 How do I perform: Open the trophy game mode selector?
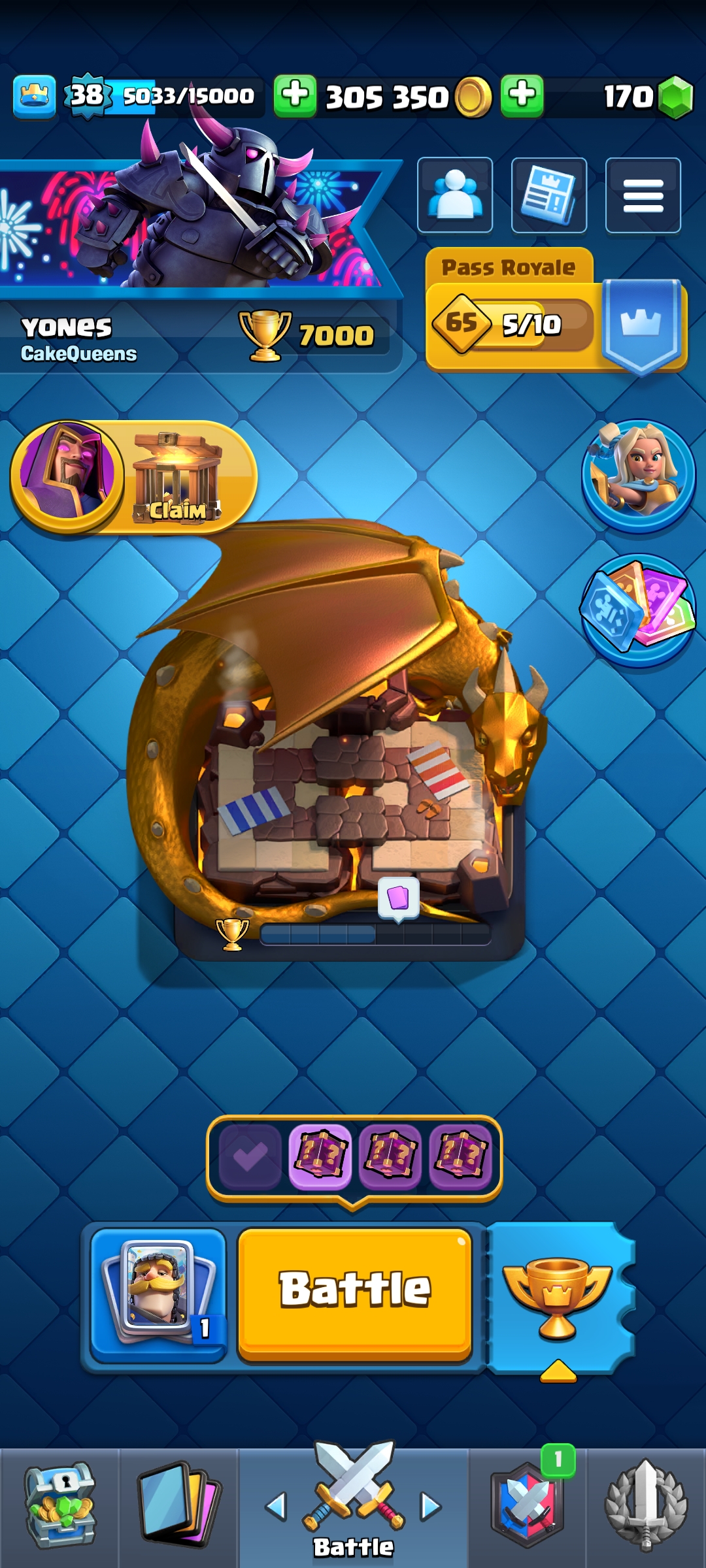558,1297
